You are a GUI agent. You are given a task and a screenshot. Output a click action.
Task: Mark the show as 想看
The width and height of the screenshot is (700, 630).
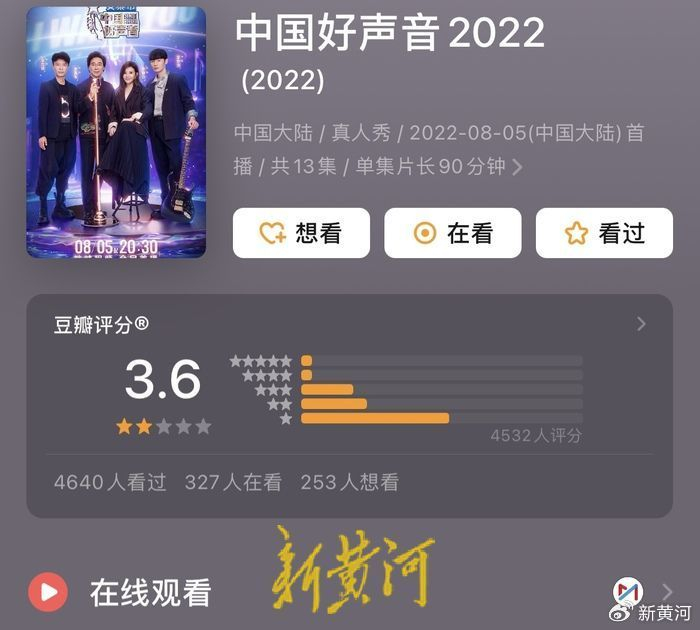301,233
